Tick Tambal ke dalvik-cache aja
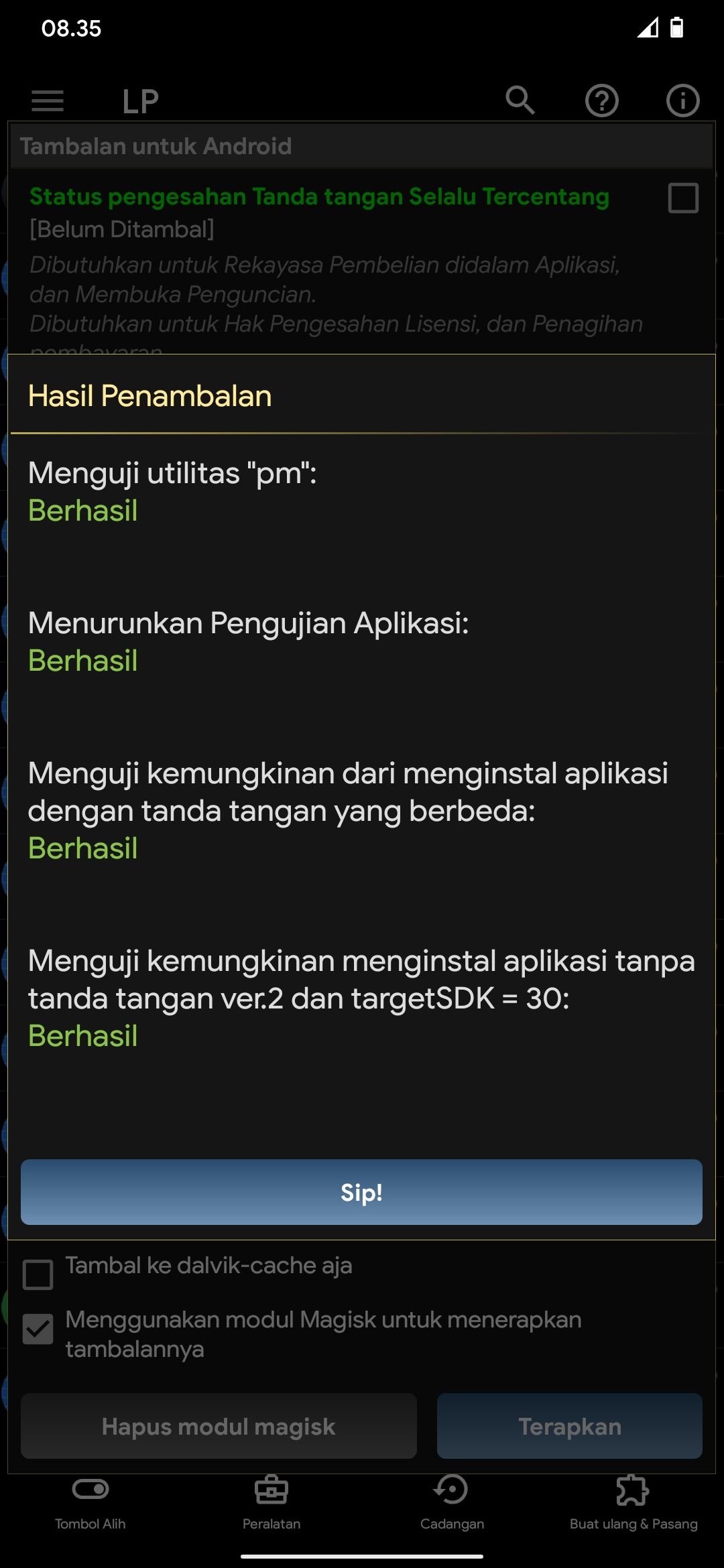Viewport: 724px width, 1568px height. click(x=38, y=1274)
